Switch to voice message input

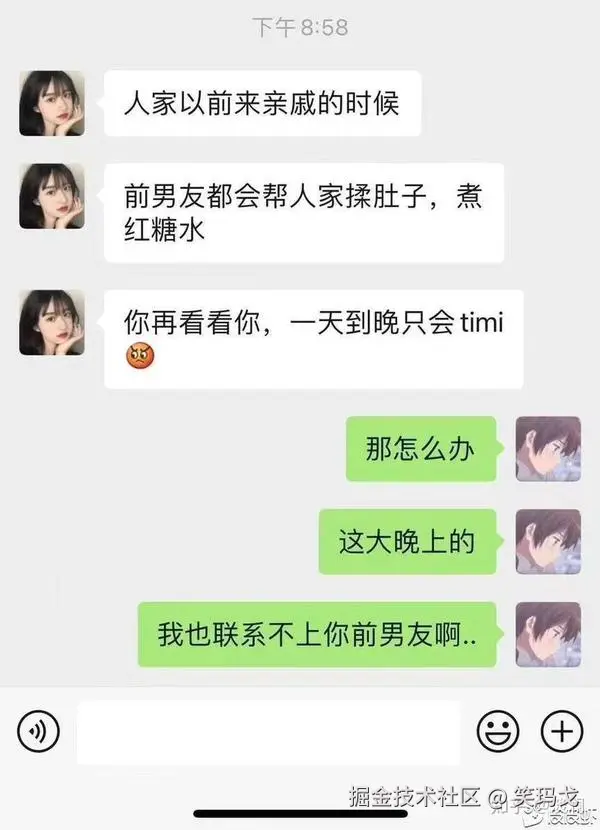38,732
